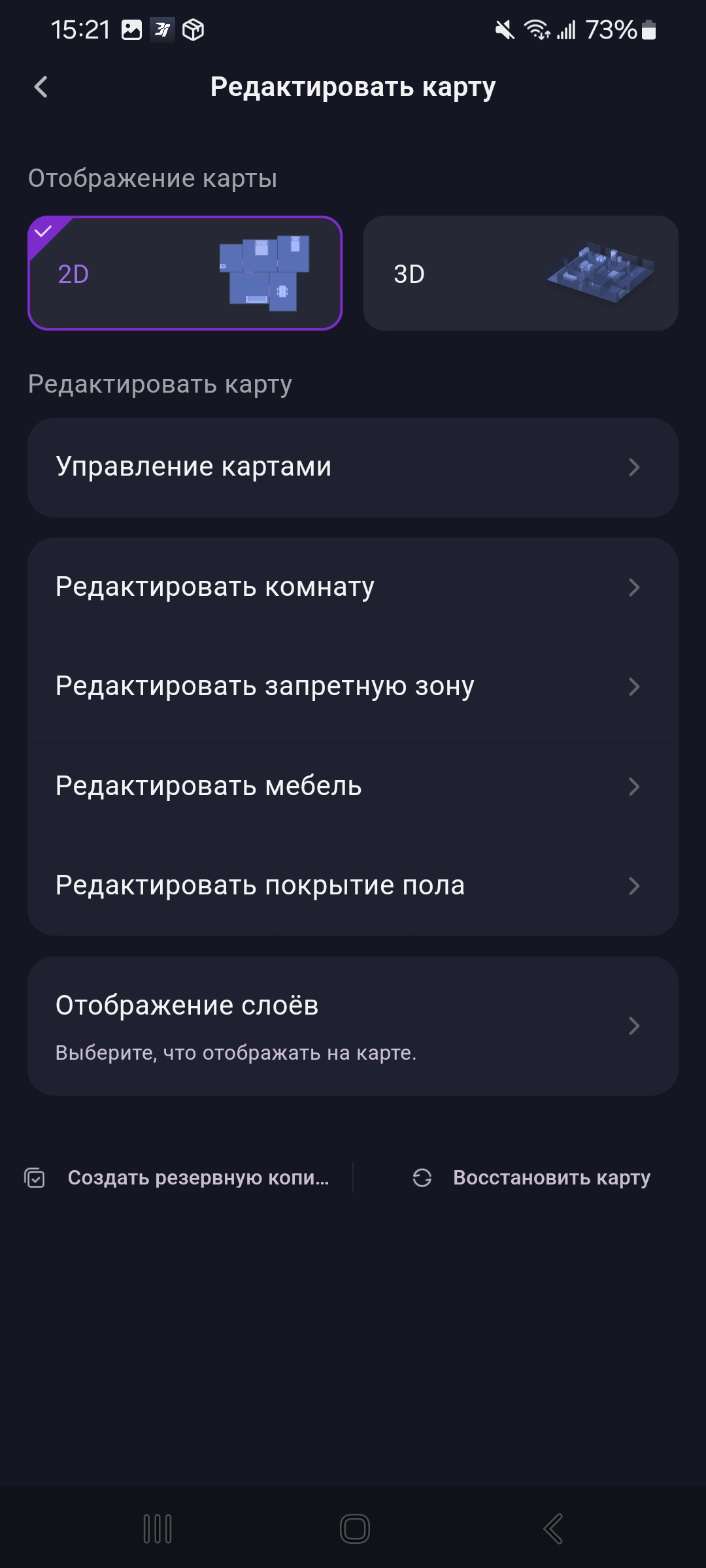Open Редактировать запретную зону

[x=352, y=687]
